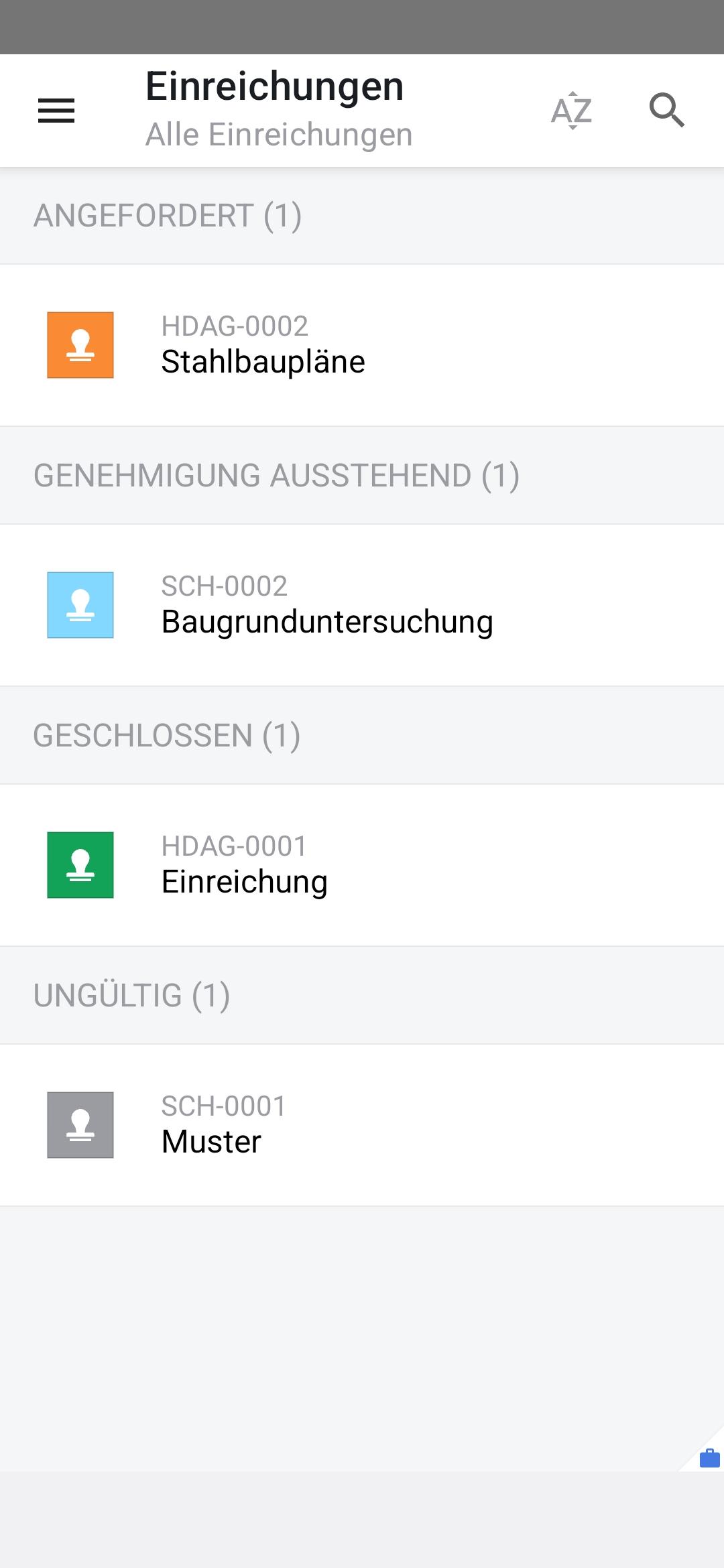Tap the gray stamp icon next to Muster

80,1125
